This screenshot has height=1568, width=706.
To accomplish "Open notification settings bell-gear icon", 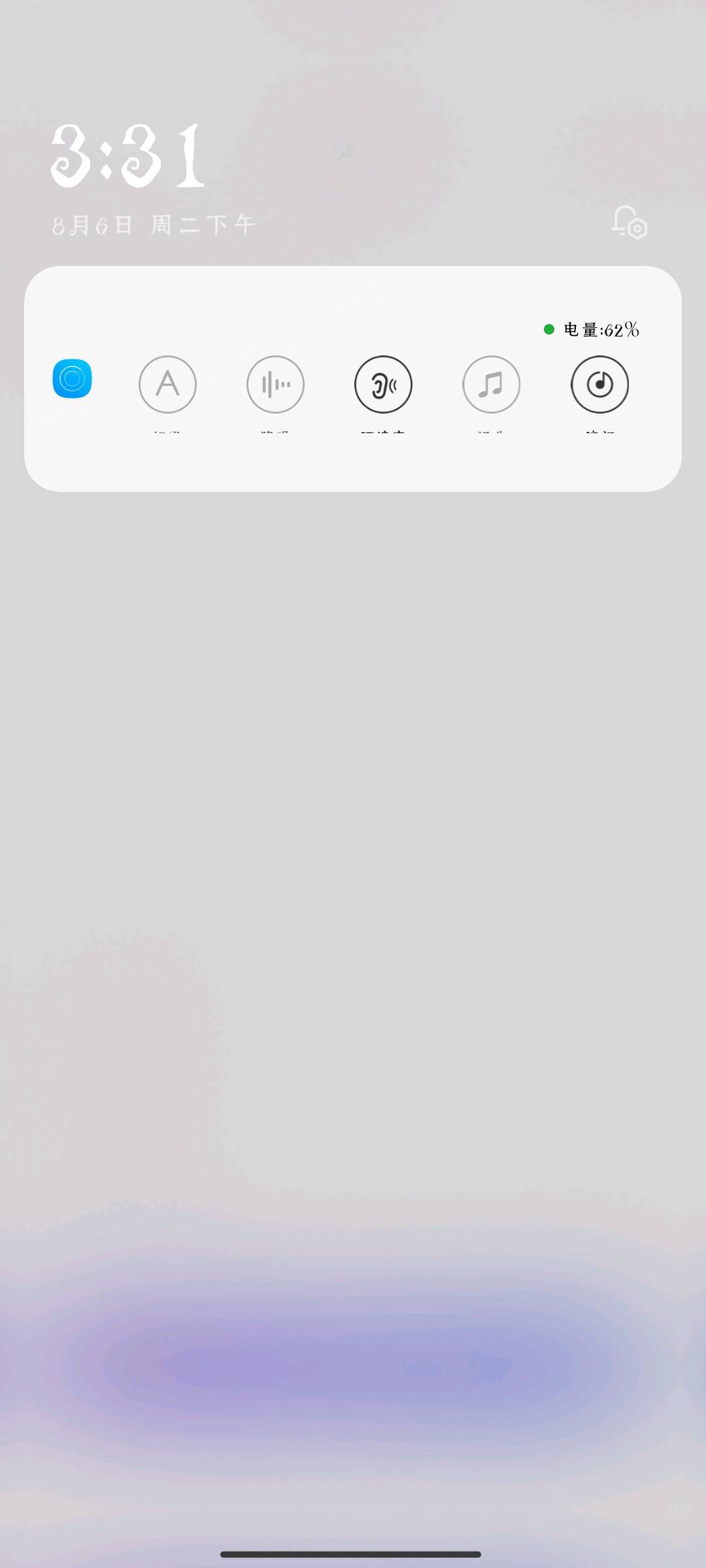I will [629, 223].
